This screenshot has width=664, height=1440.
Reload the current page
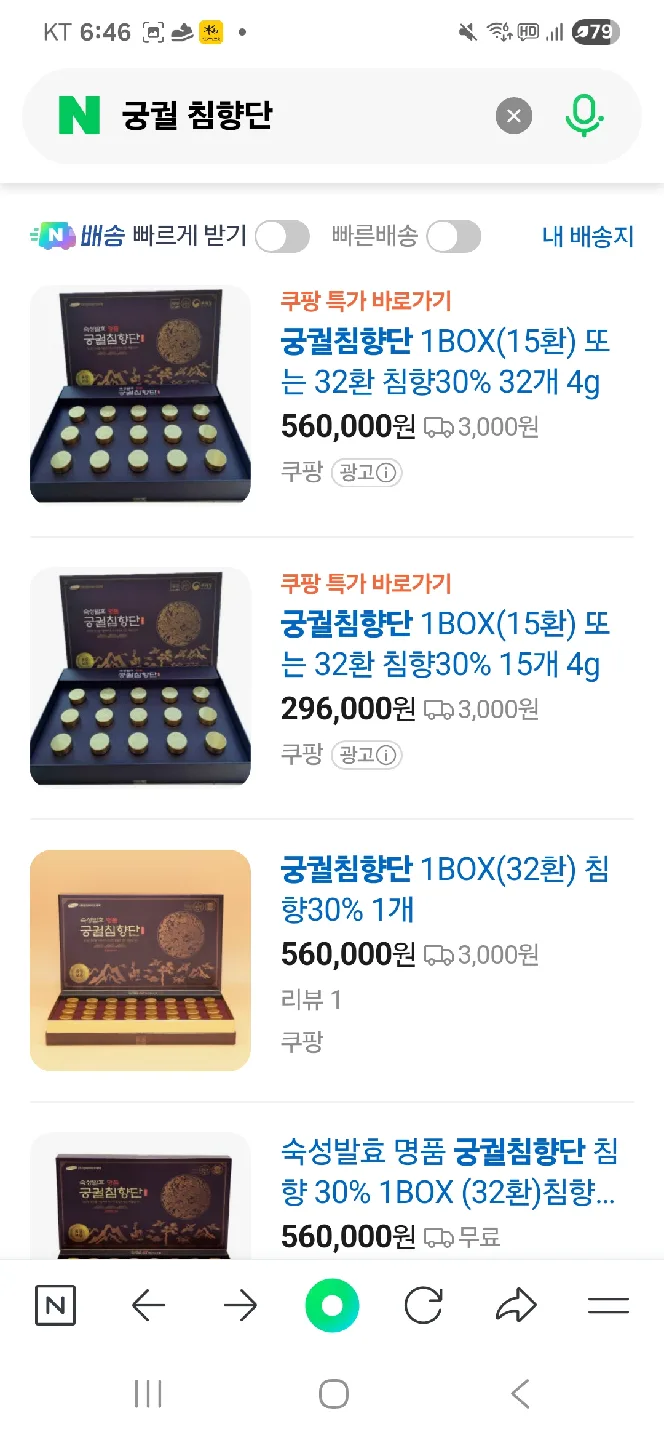click(x=424, y=1305)
